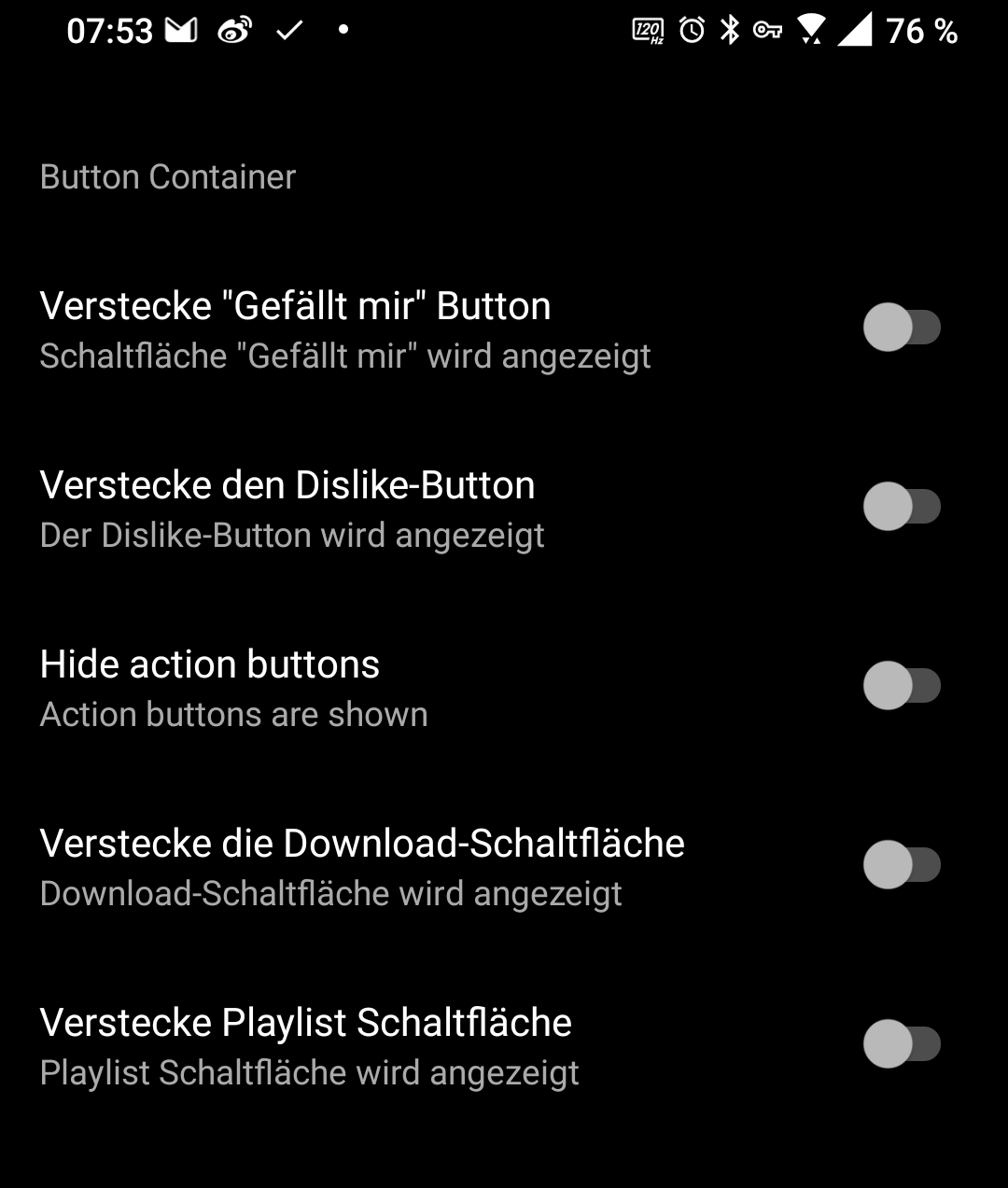Turn on 'Hide action buttons'
This screenshot has width=1008, height=1188.
(x=901, y=684)
